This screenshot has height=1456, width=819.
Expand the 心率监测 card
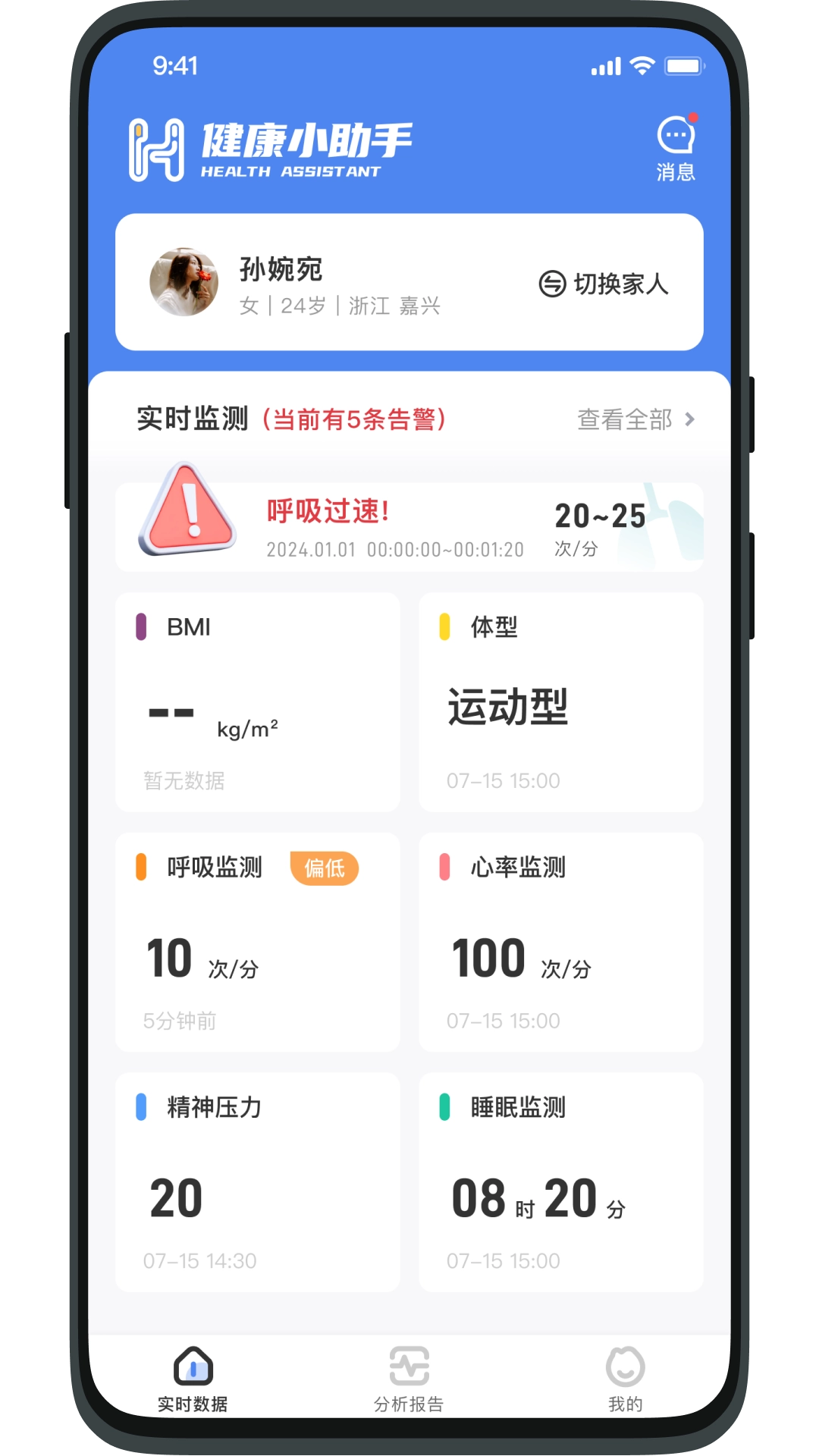(x=561, y=940)
